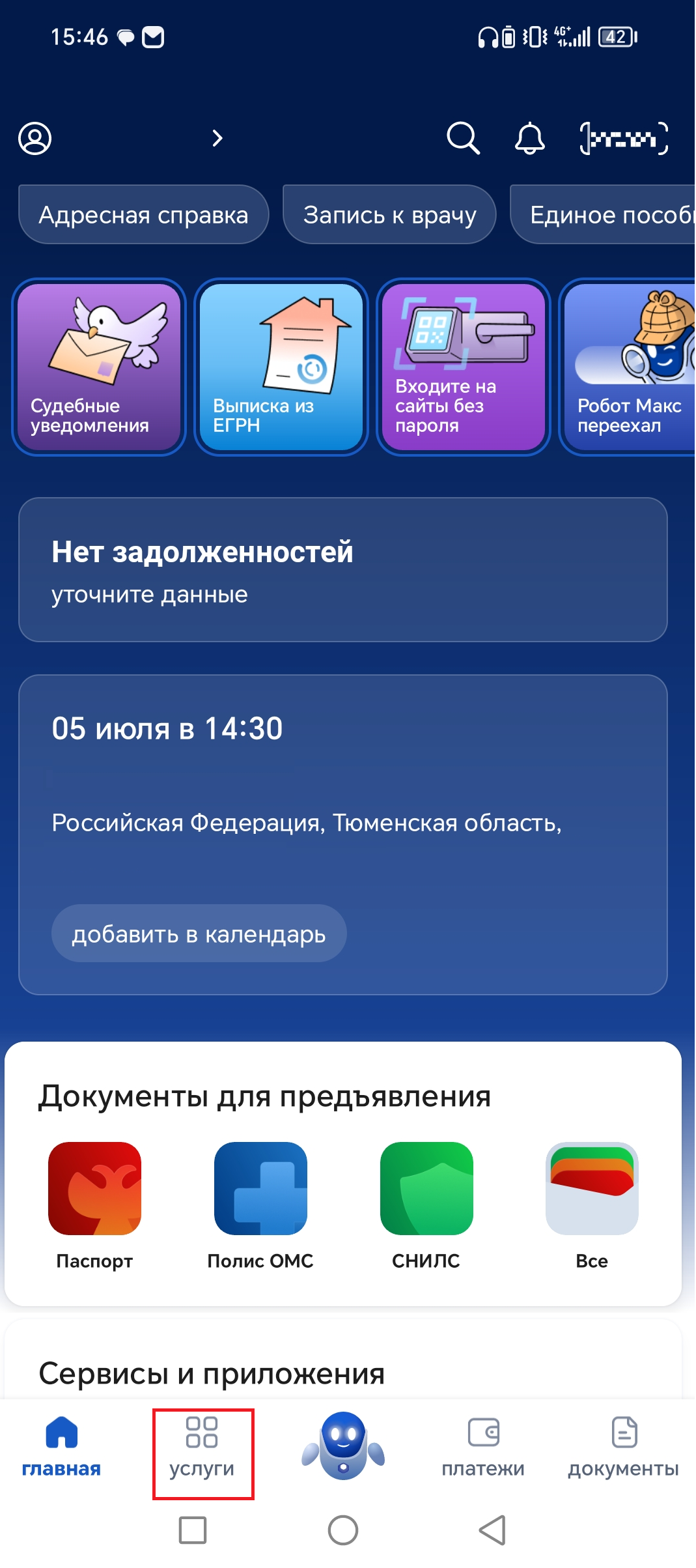696x1568 pixels.
Task: Open the notifications bell
Action: [x=530, y=138]
